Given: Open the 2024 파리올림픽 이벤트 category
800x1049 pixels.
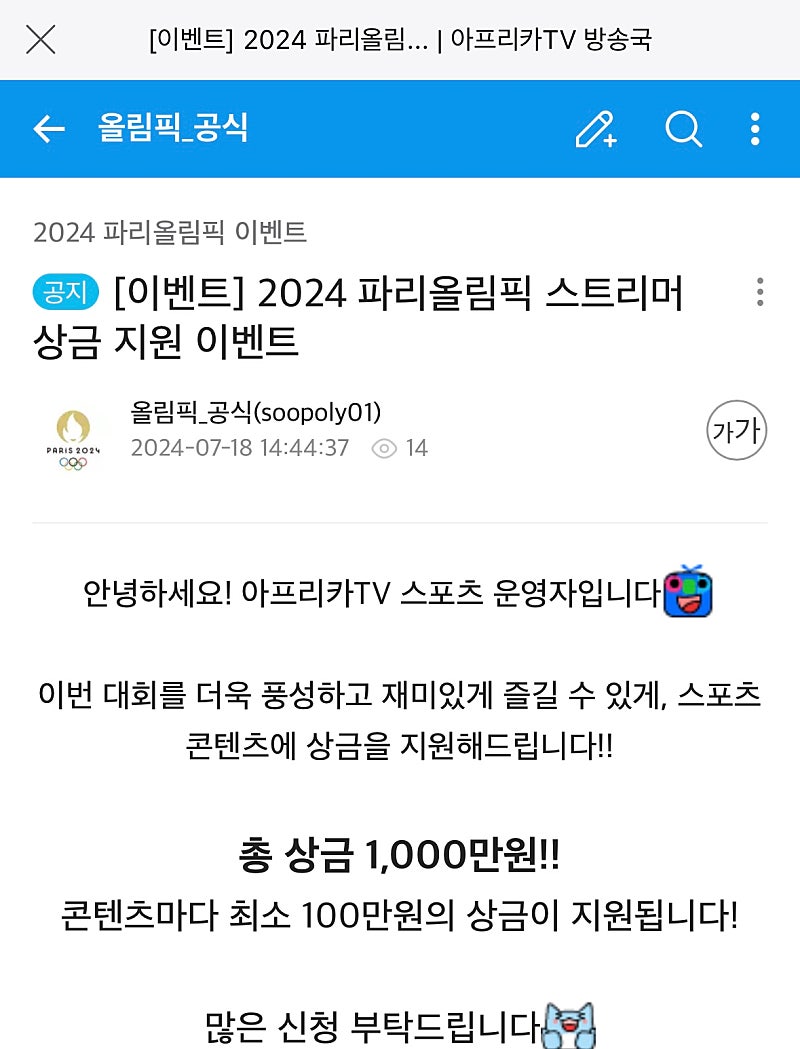Looking at the screenshot, I should tap(170, 233).
